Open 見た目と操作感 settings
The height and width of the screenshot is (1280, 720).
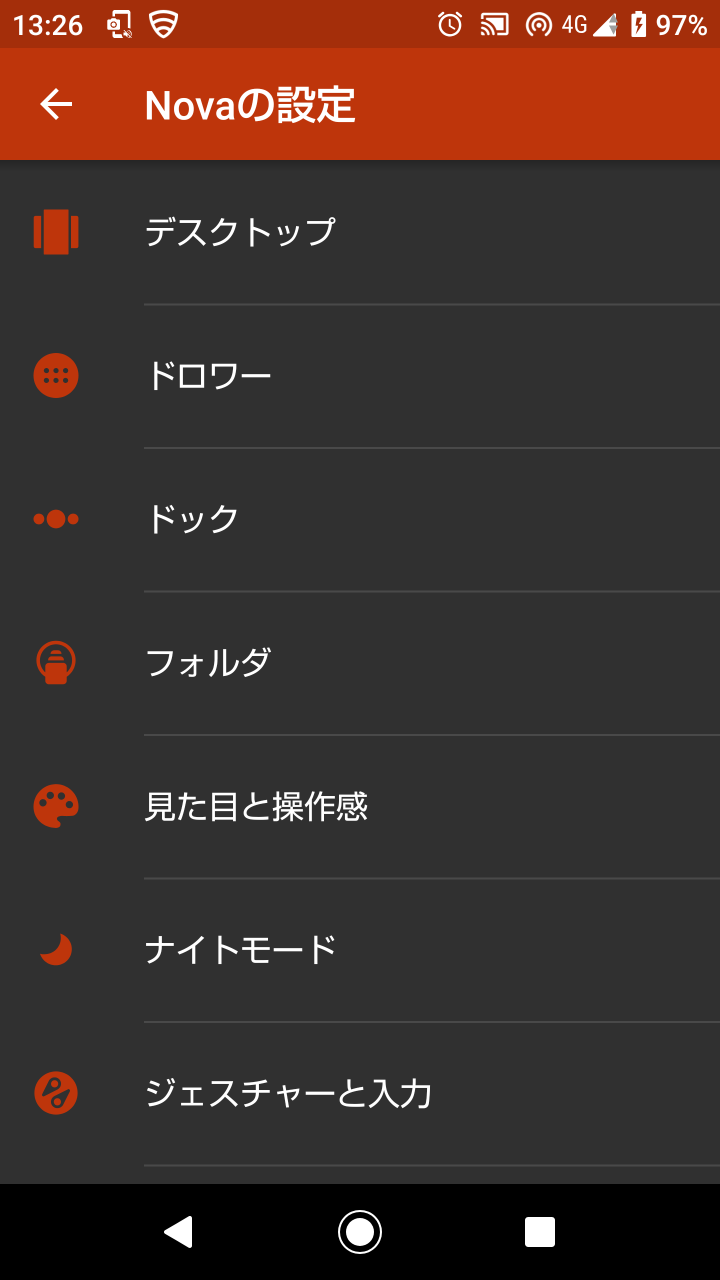click(360, 807)
